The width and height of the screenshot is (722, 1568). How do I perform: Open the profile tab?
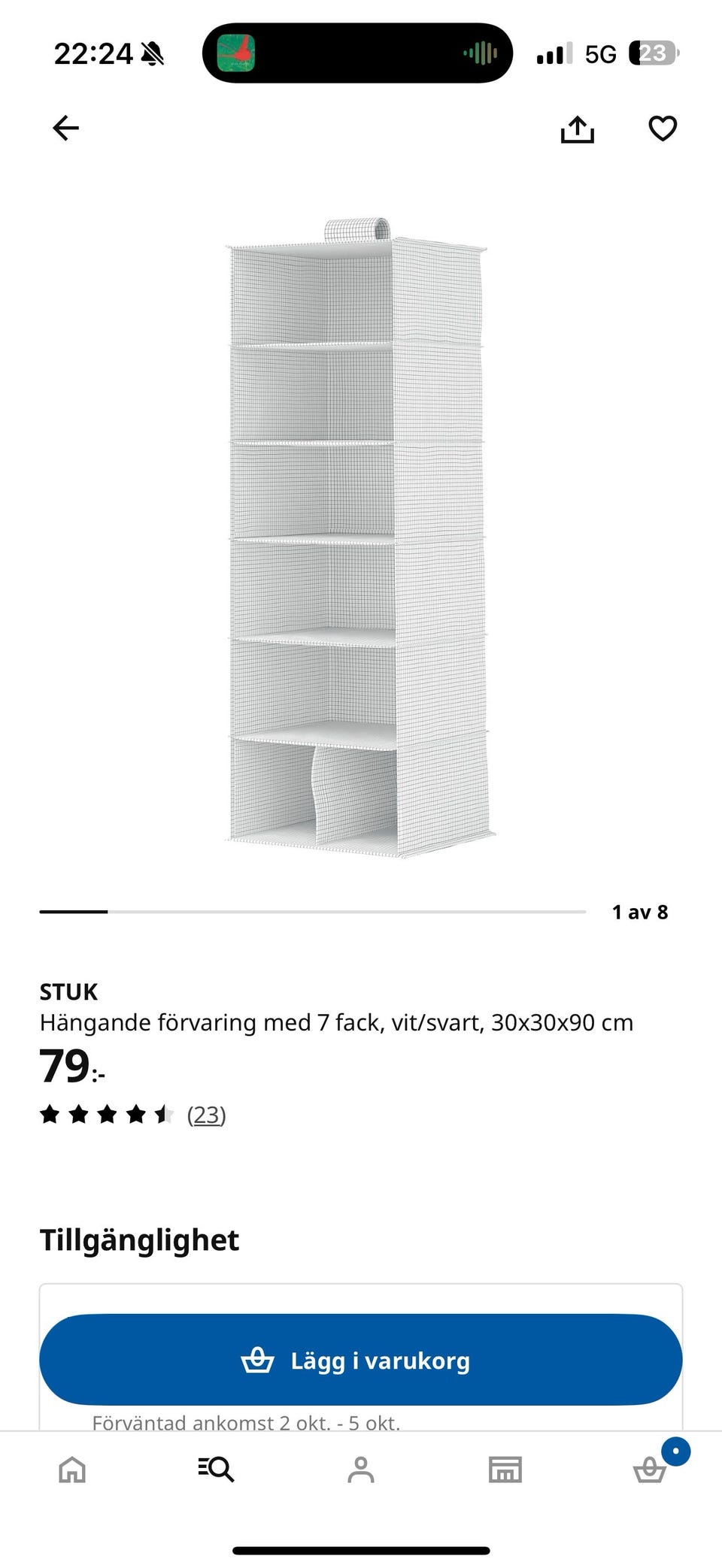[361, 1469]
